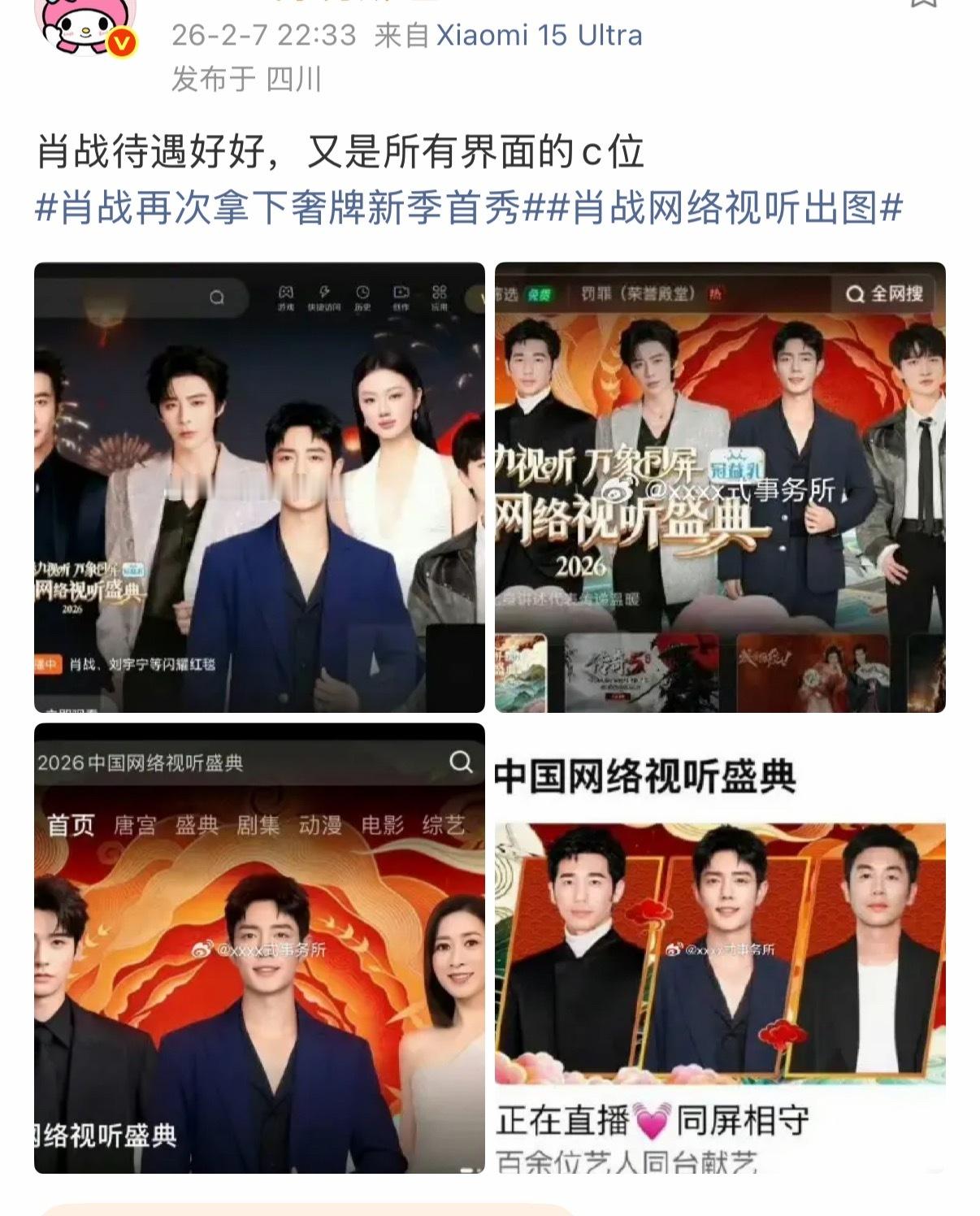View history via the 历史 clock icon
980x1216 pixels.
click(x=362, y=293)
